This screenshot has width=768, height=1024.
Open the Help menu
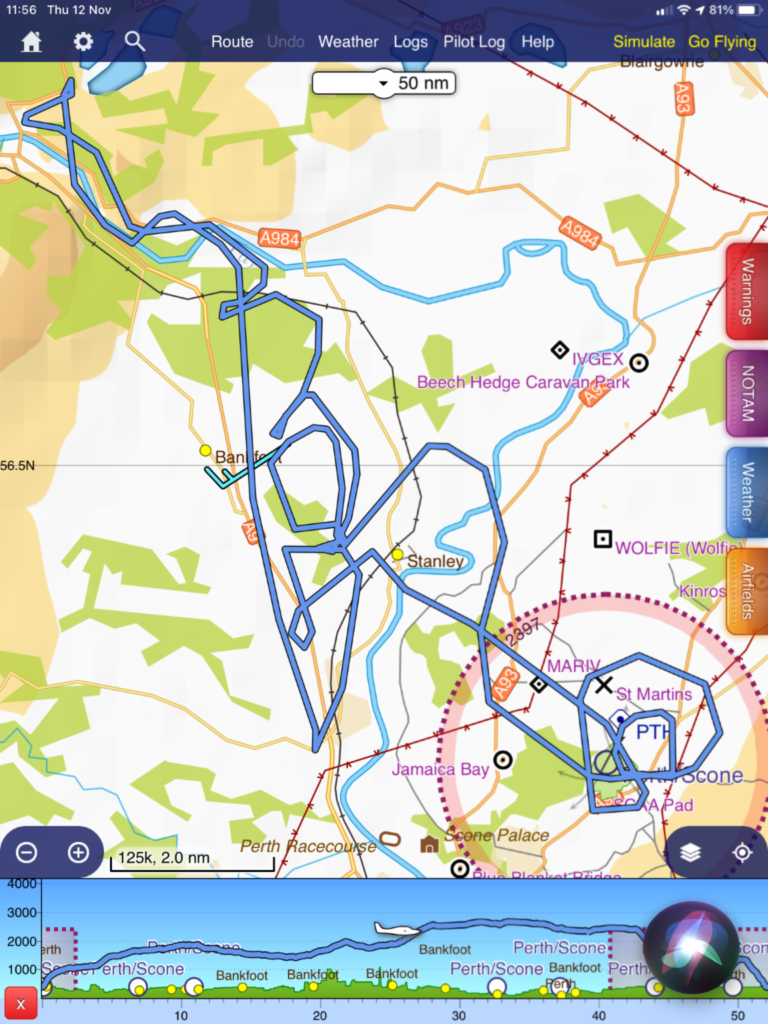pos(537,42)
